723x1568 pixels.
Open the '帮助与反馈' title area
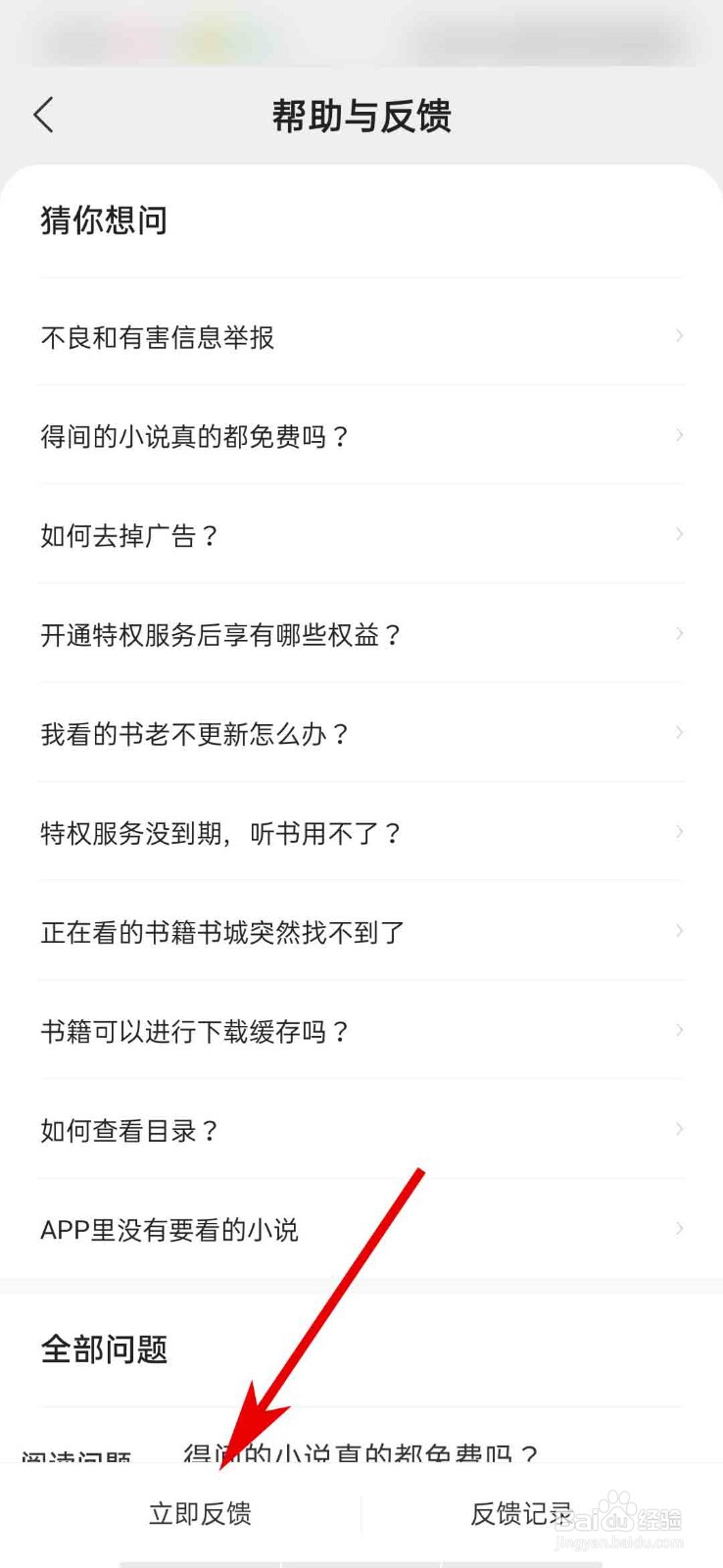pyautogui.click(x=361, y=115)
